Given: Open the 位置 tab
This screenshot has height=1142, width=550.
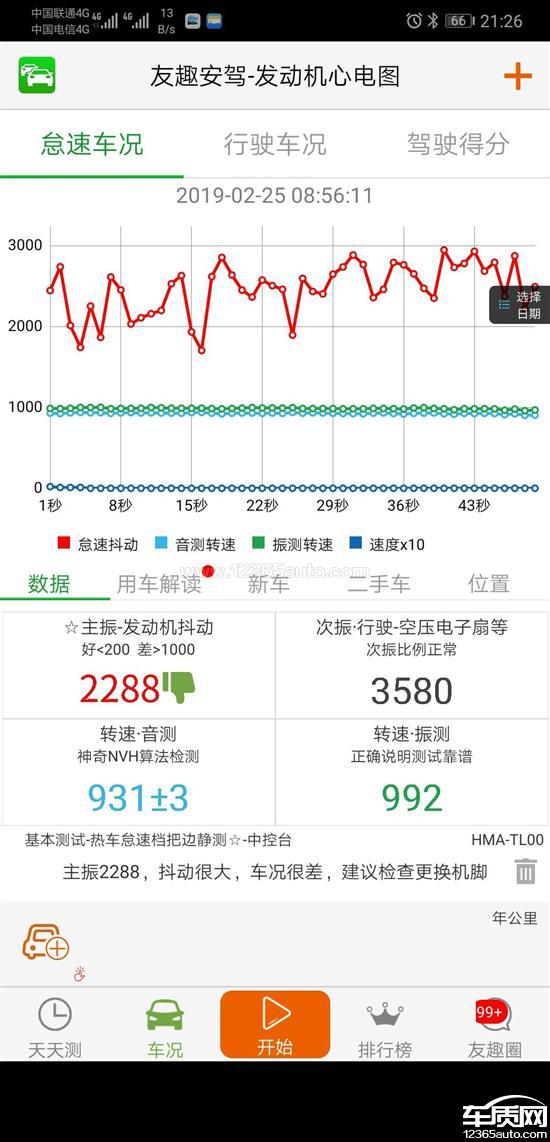Looking at the screenshot, I should [x=488, y=583].
